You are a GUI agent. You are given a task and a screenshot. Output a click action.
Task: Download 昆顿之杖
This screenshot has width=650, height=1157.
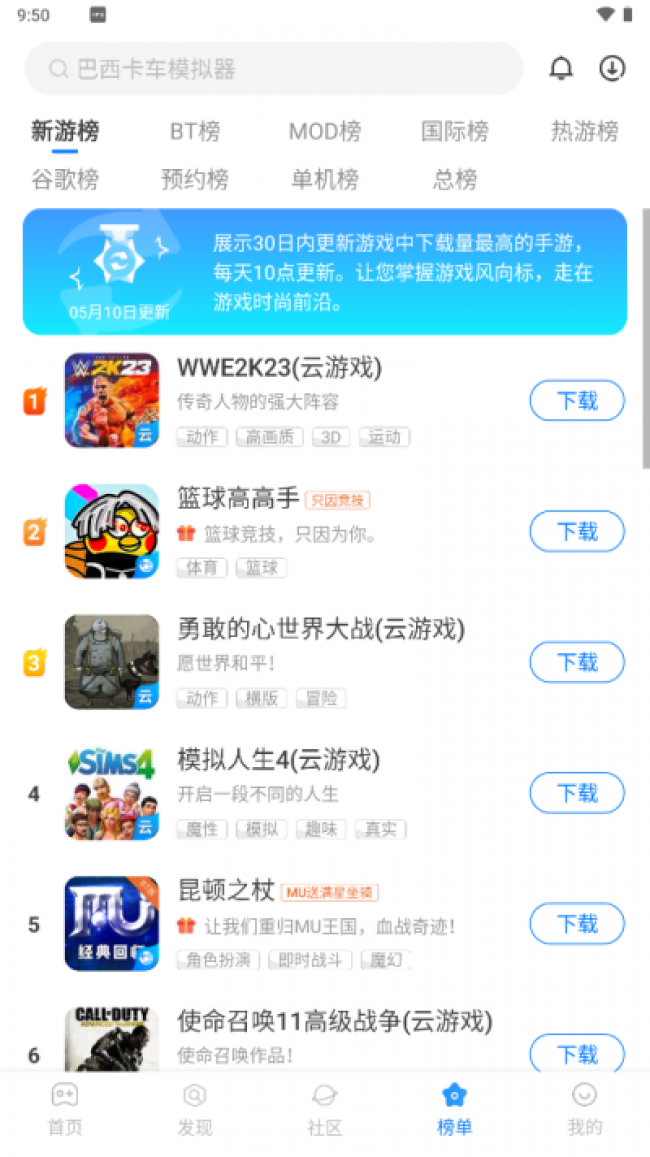click(577, 924)
